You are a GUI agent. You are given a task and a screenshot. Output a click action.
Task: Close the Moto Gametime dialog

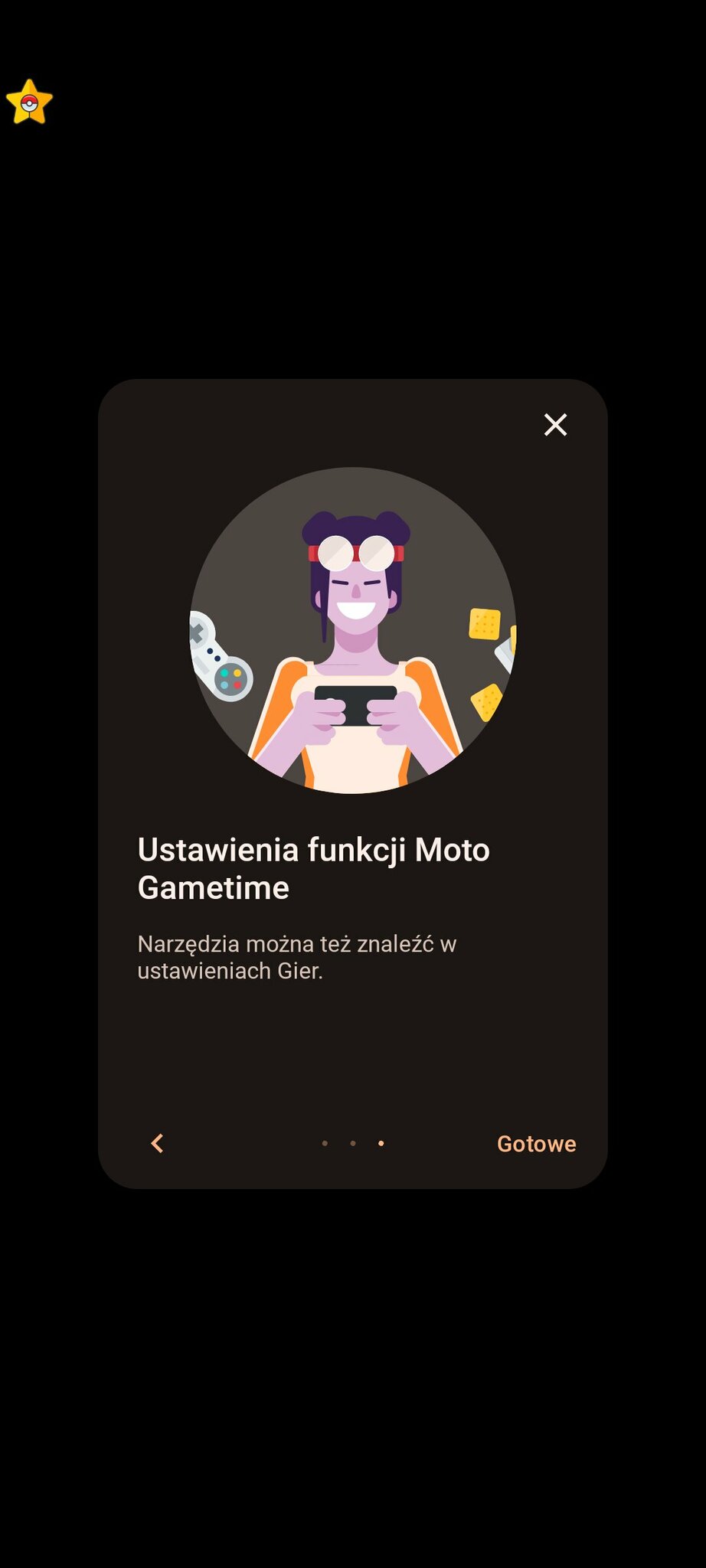(x=555, y=424)
